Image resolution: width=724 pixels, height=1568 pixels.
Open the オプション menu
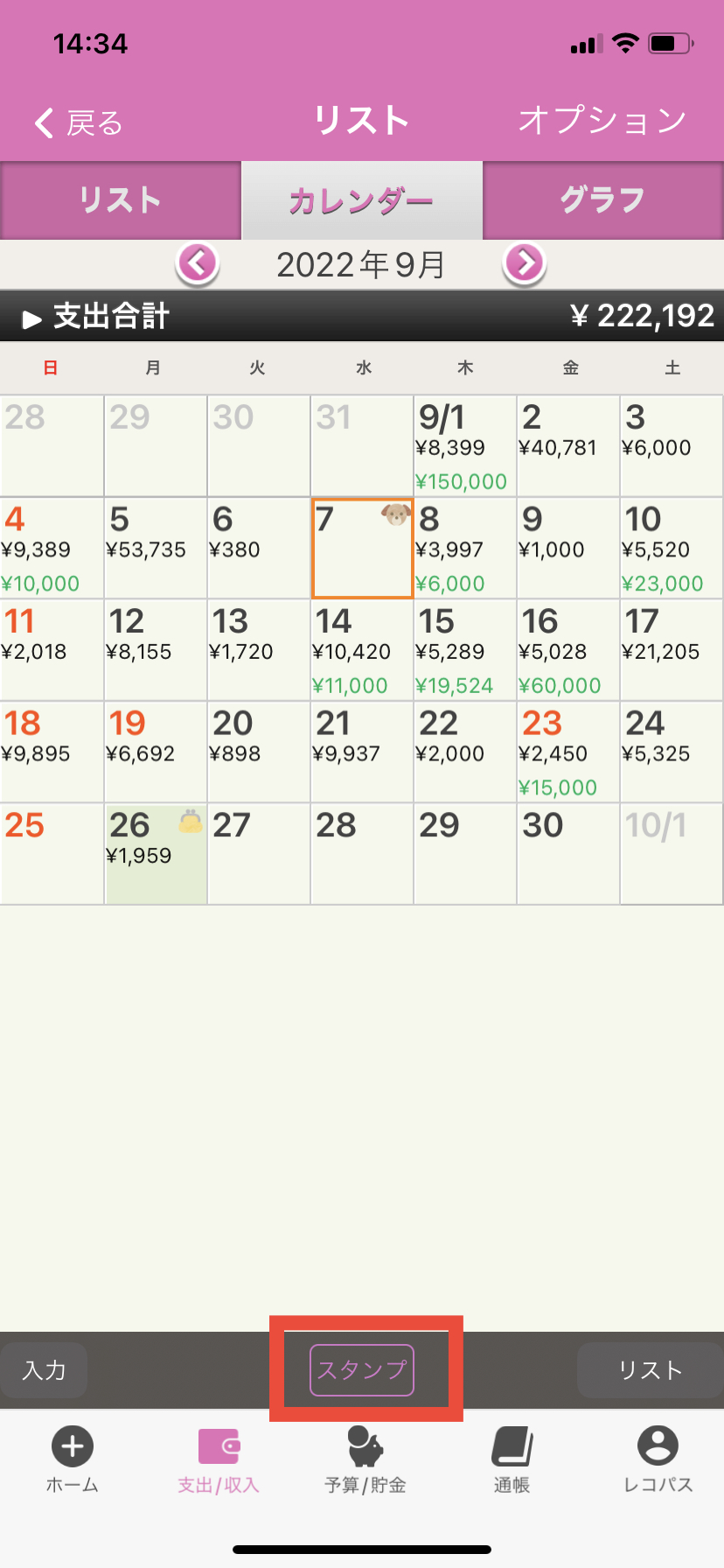(602, 121)
